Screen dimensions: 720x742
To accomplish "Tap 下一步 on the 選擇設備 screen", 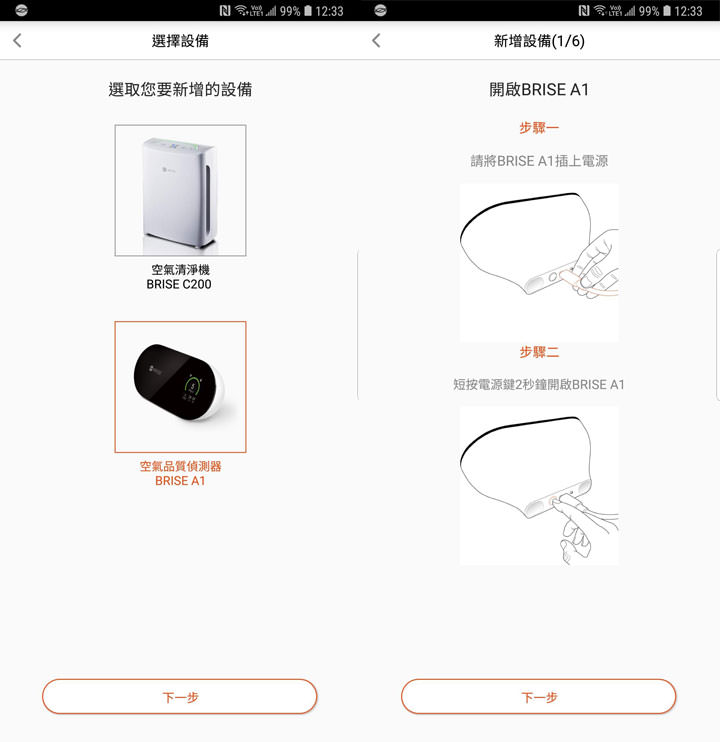I will point(180,697).
